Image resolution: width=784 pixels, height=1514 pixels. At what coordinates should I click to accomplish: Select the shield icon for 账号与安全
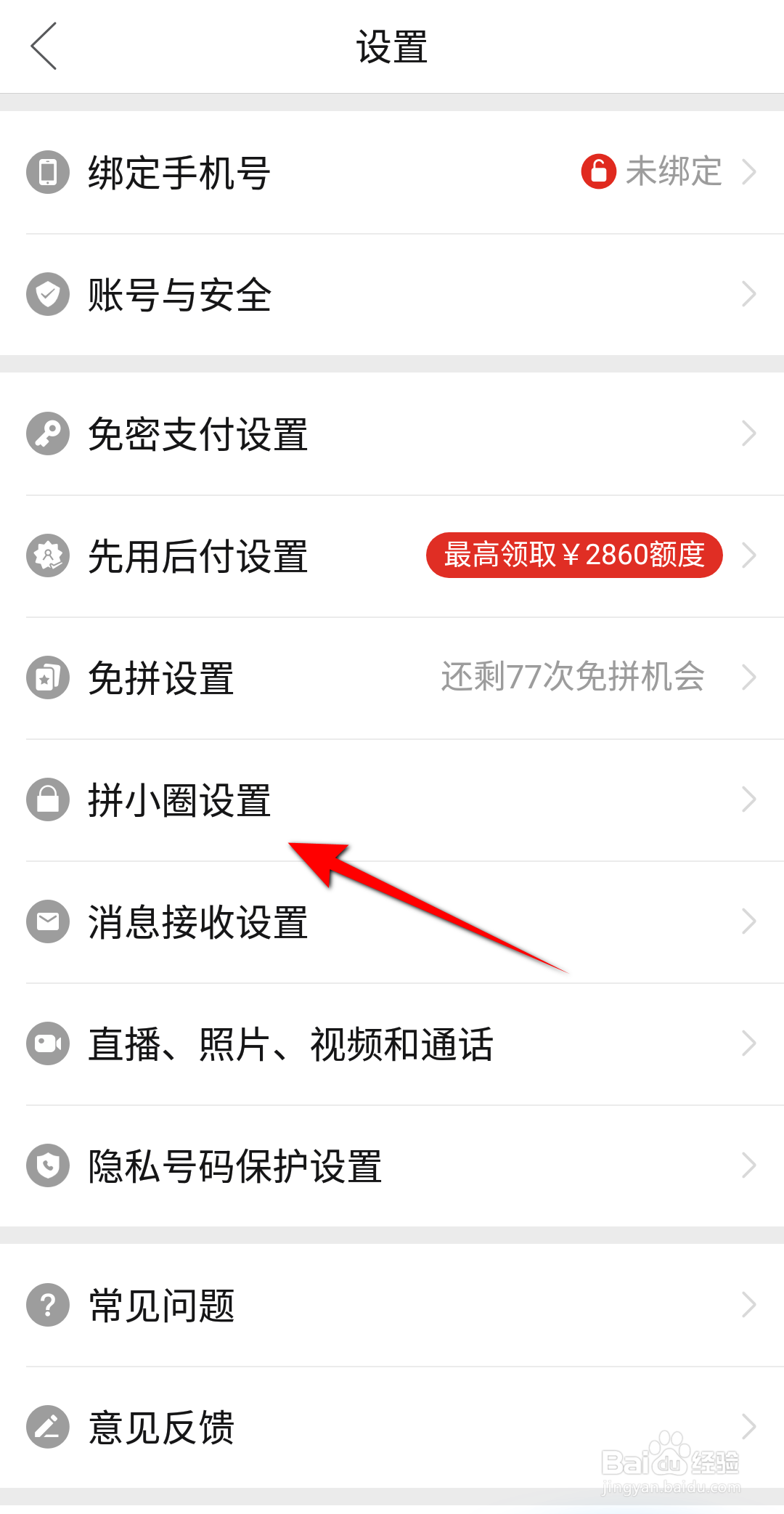pos(46,294)
